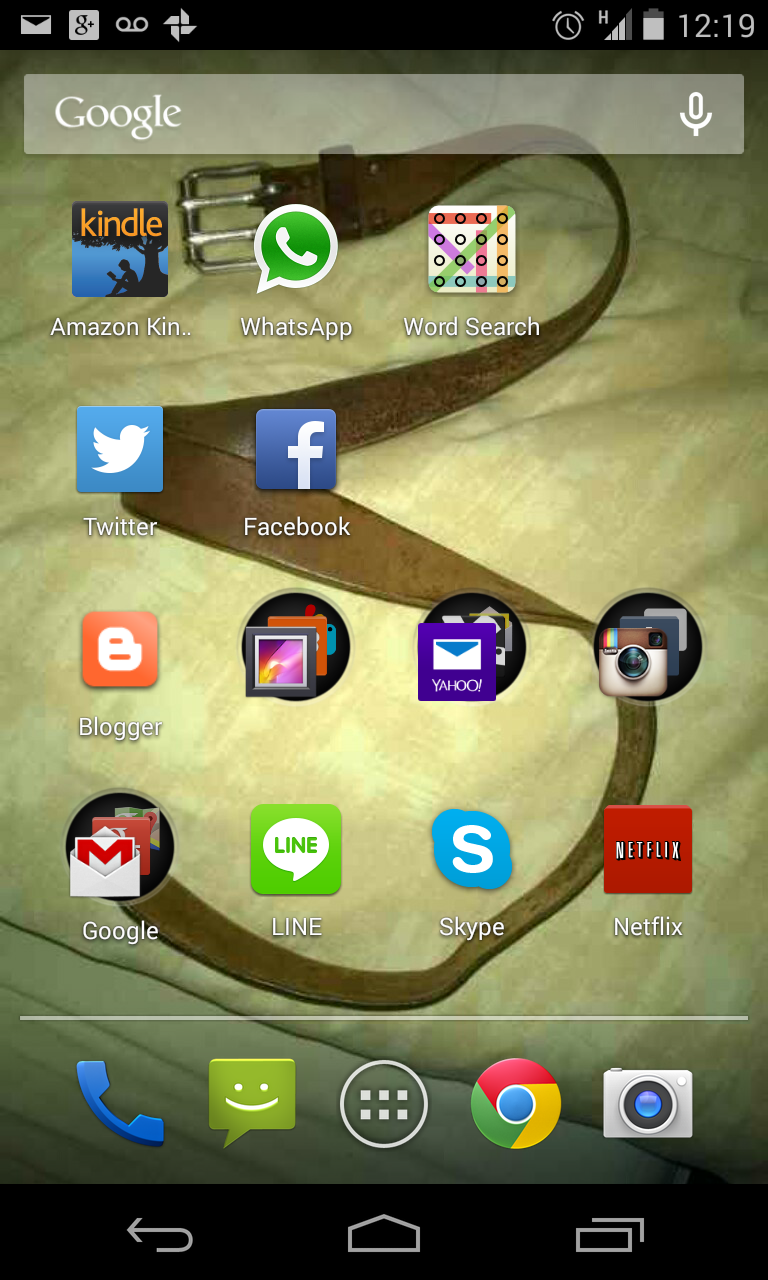
Task: Open the folder with the gallery icon
Action: [296, 648]
